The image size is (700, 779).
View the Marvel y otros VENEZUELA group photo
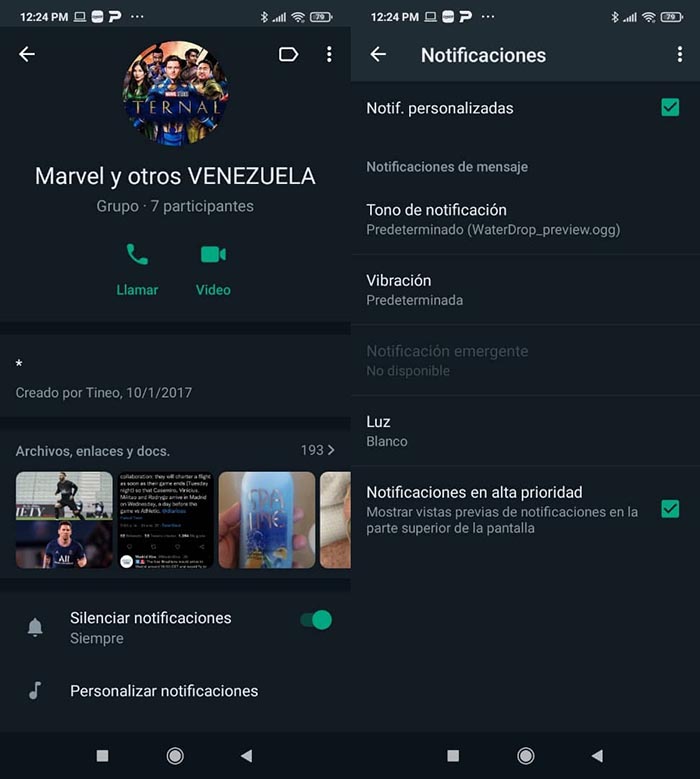pyautogui.click(x=176, y=92)
